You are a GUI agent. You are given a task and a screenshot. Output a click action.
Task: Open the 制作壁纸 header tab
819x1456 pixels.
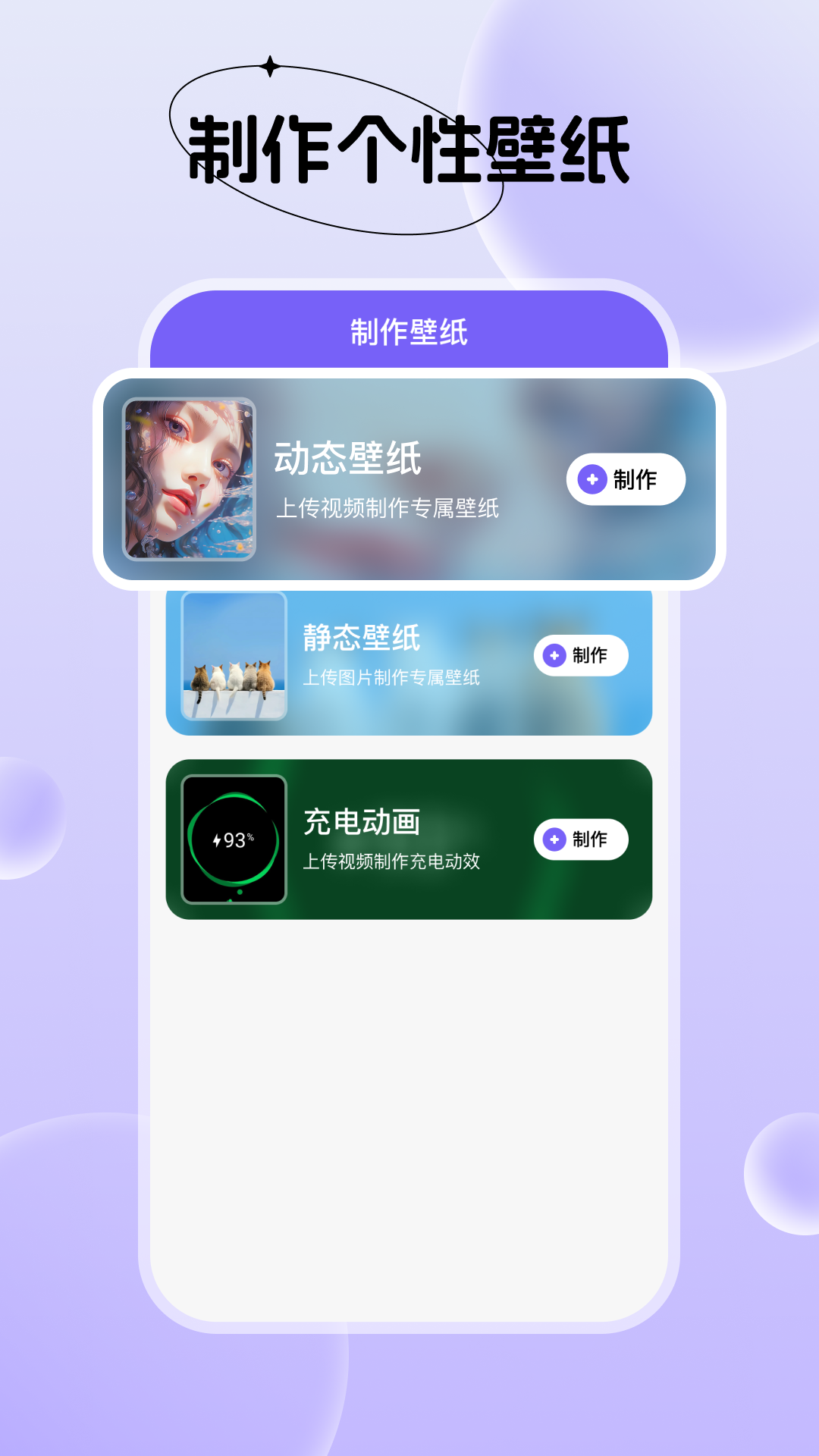pos(409,331)
